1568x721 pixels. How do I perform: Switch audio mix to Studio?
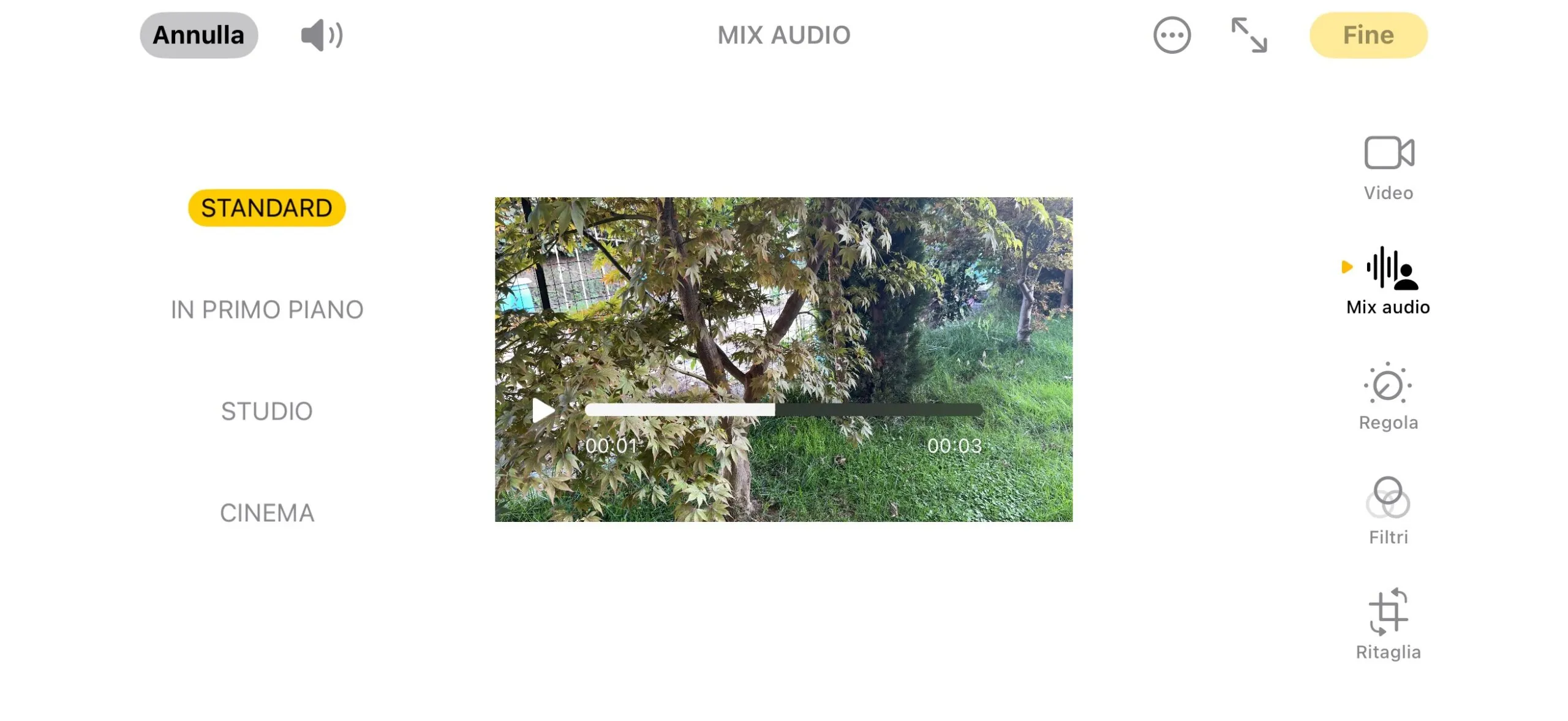tap(266, 411)
